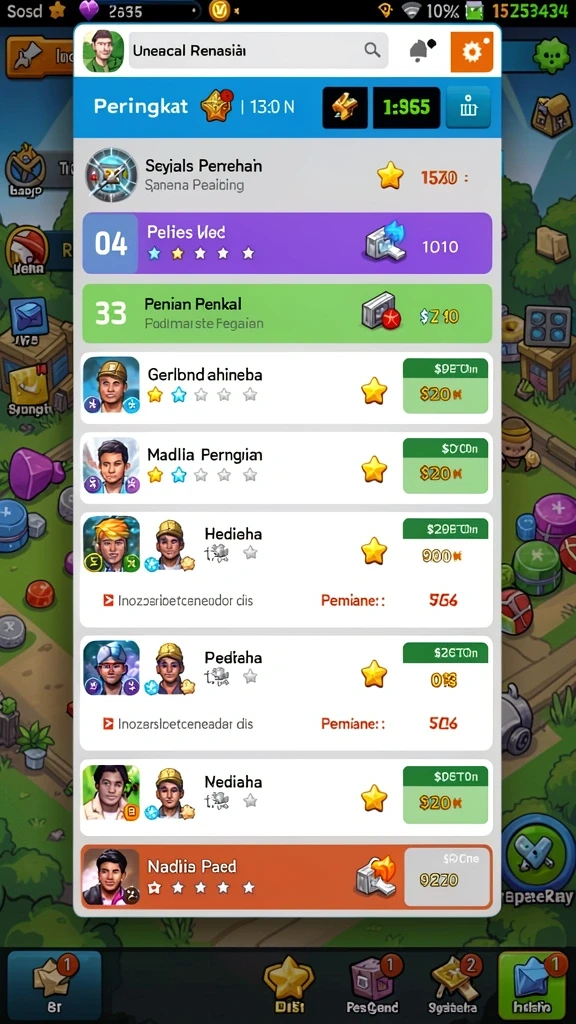This screenshot has width=576, height=1024.
Task: Open the notifications bell
Action: (422, 50)
